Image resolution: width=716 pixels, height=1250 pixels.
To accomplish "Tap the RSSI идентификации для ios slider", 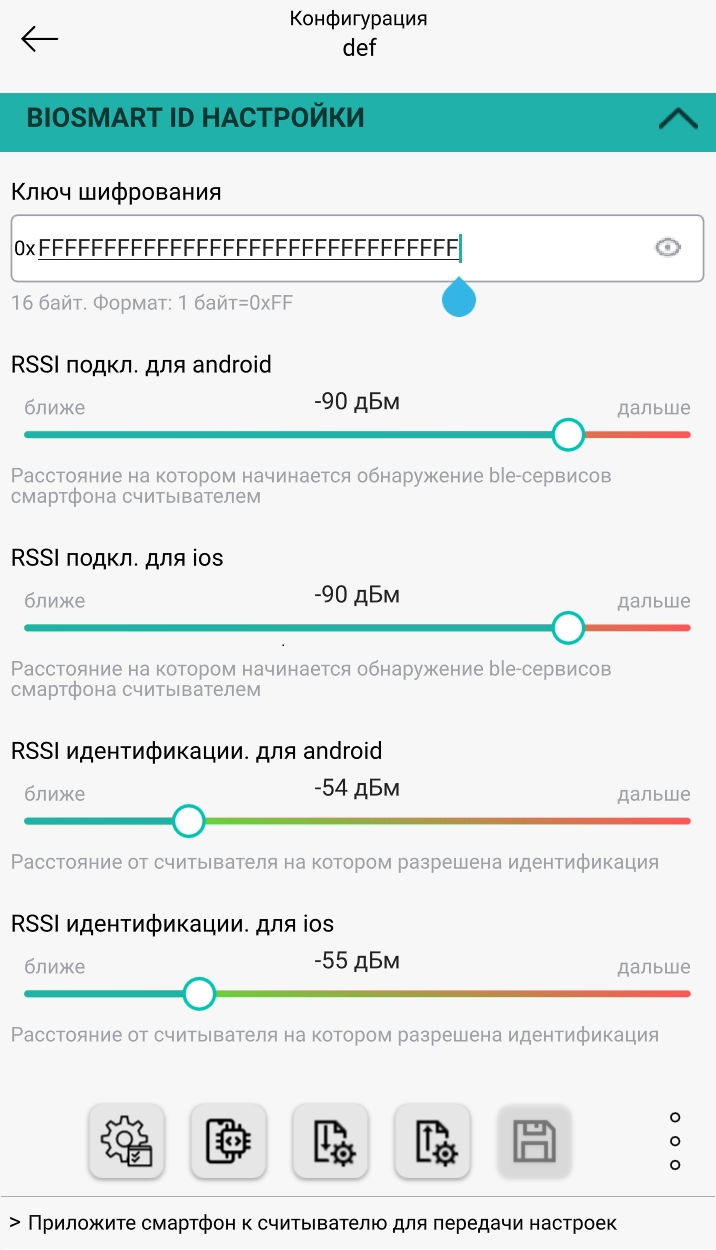I will 357,994.
